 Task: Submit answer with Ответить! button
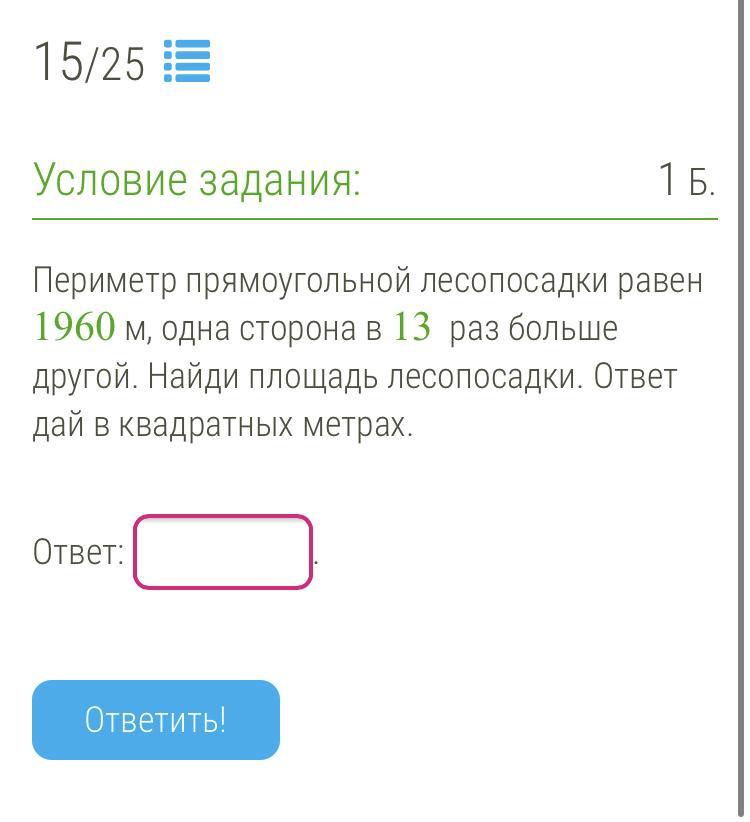point(156,720)
